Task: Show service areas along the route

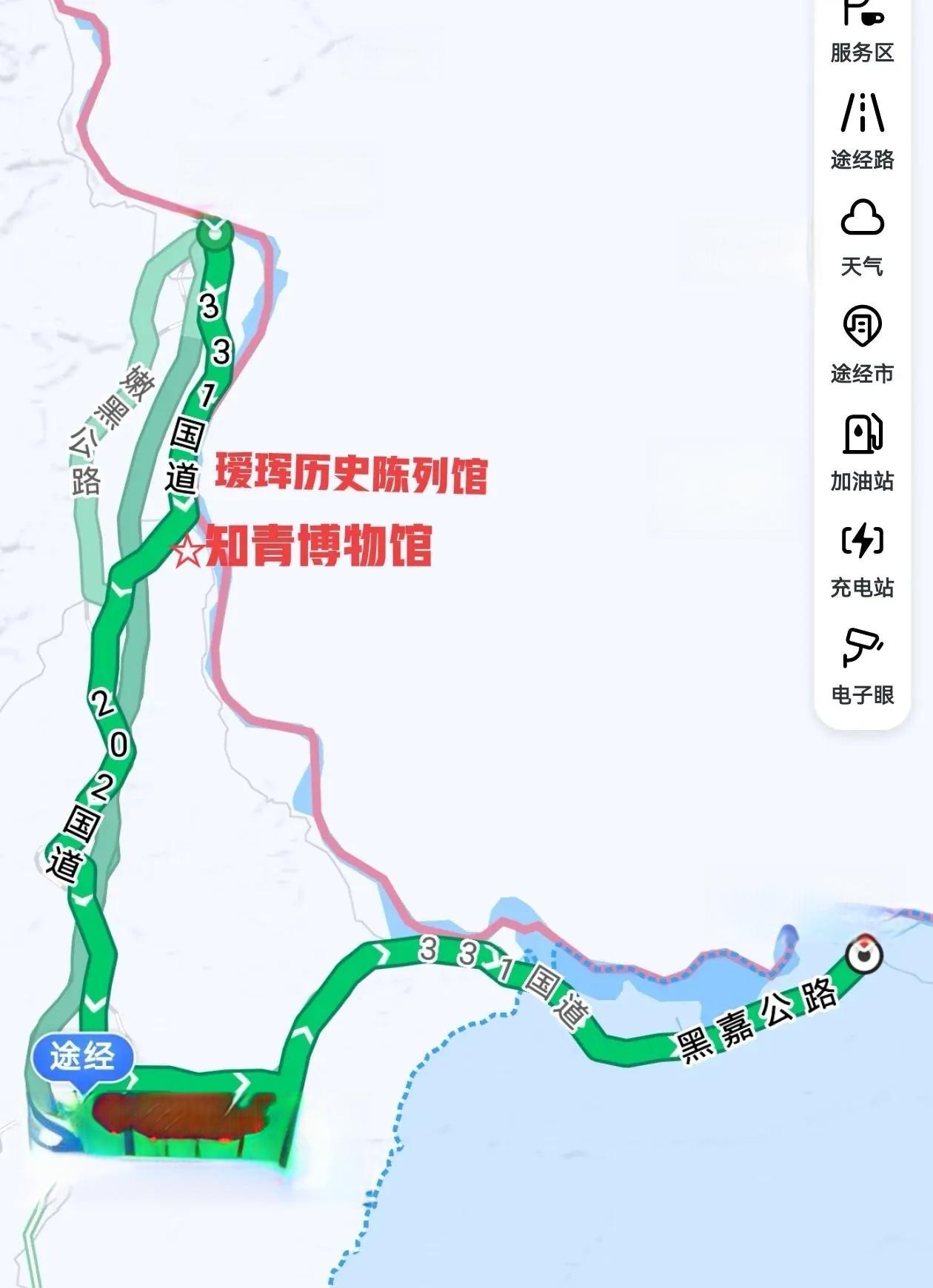Action: [862, 33]
